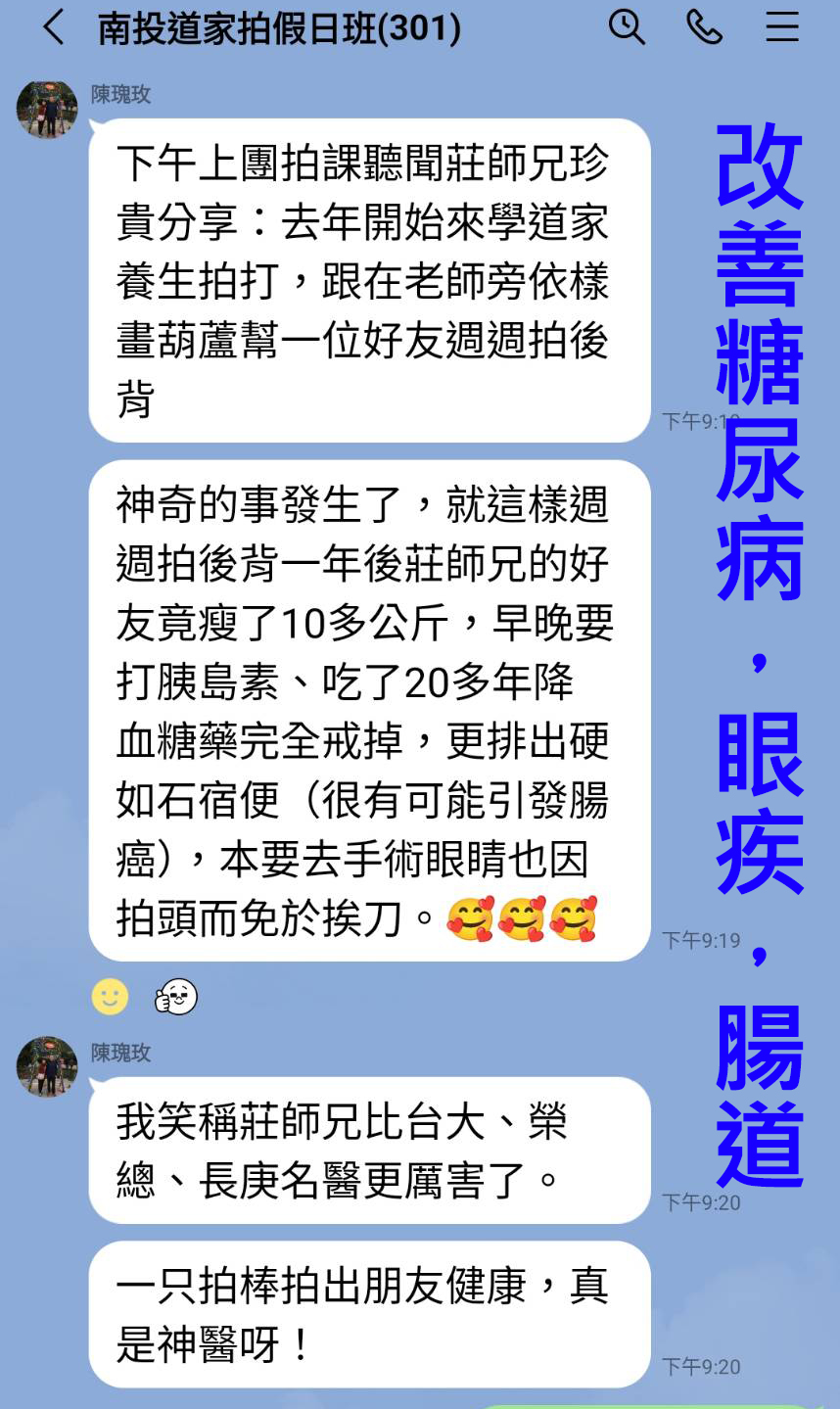Open the chat menu
The height and width of the screenshot is (1409, 840).
click(x=782, y=27)
